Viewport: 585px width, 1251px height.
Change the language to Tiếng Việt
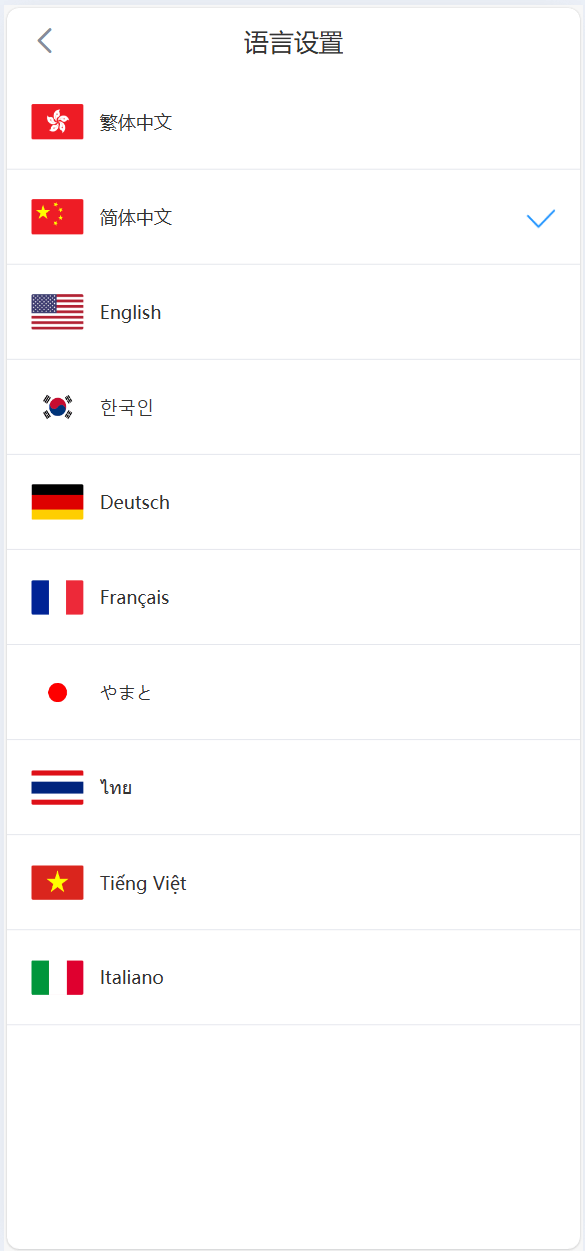click(293, 882)
